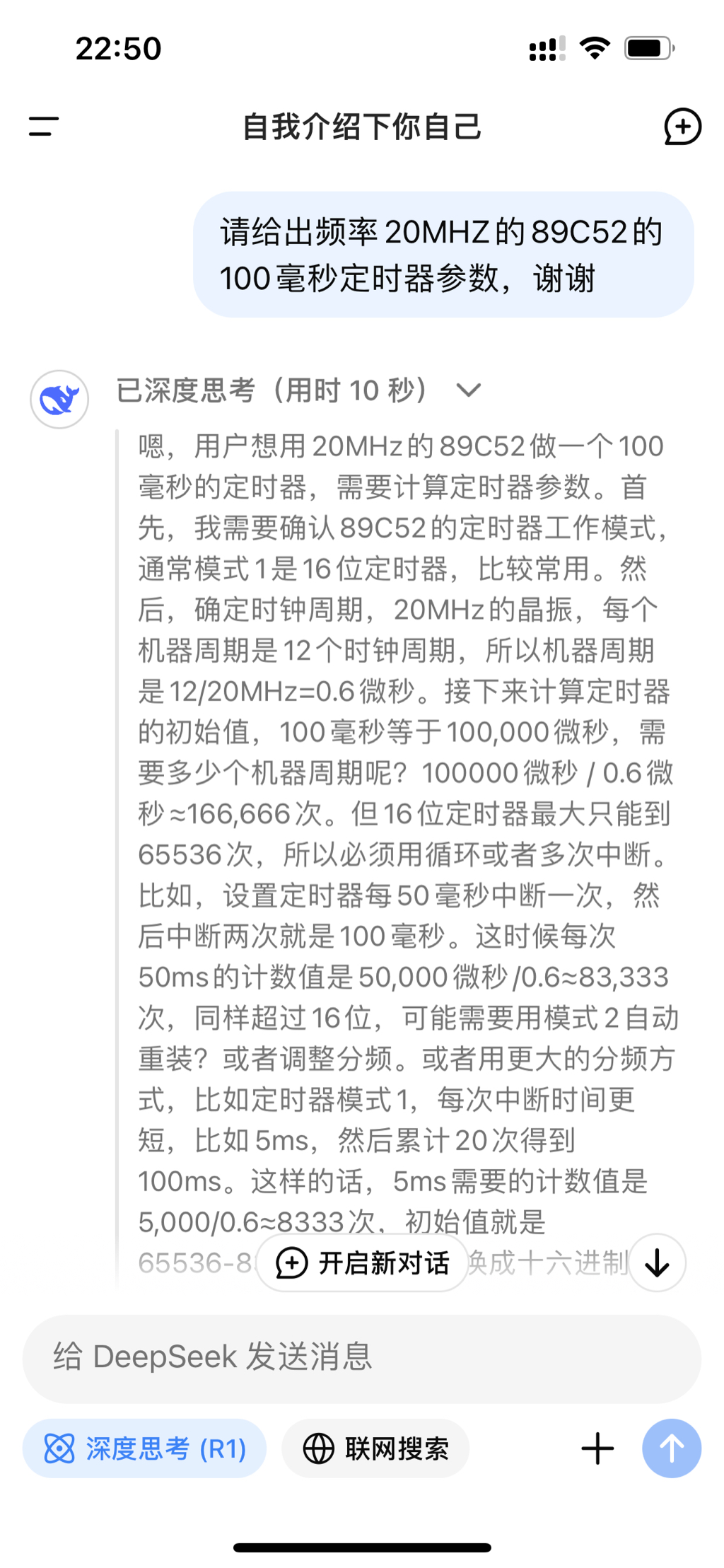
Task: Tap the 开启新对话 button
Action: click(362, 1262)
